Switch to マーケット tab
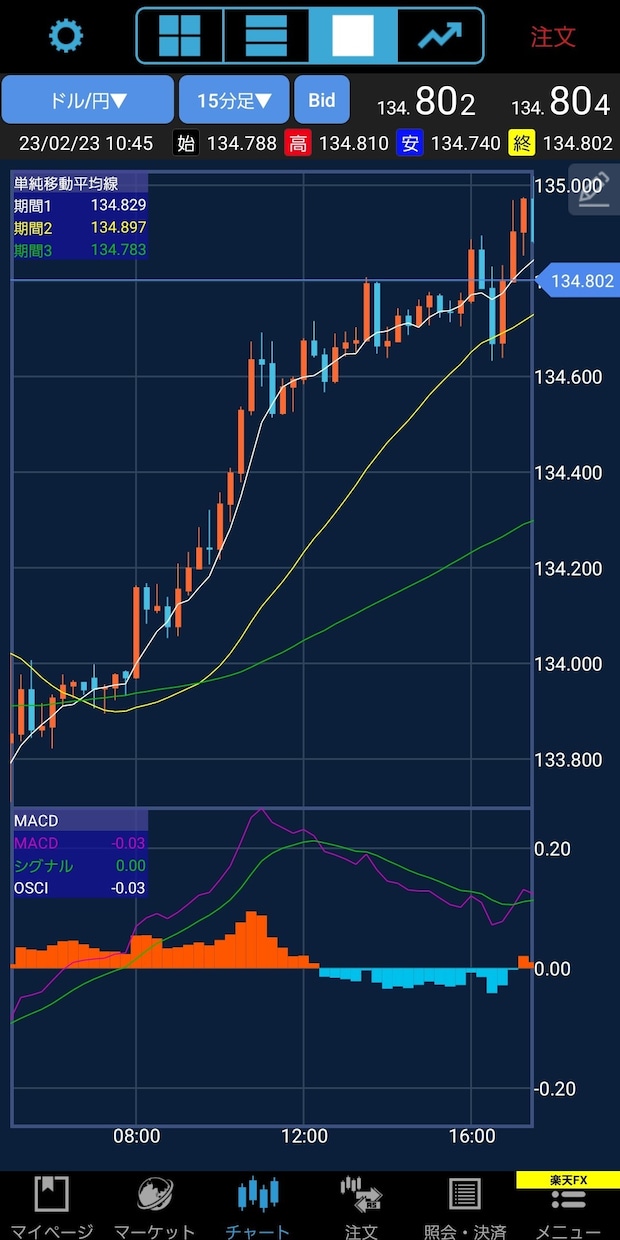Image resolution: width=620 pixels, height=1240 pixels. click(x=154, y=1206)
